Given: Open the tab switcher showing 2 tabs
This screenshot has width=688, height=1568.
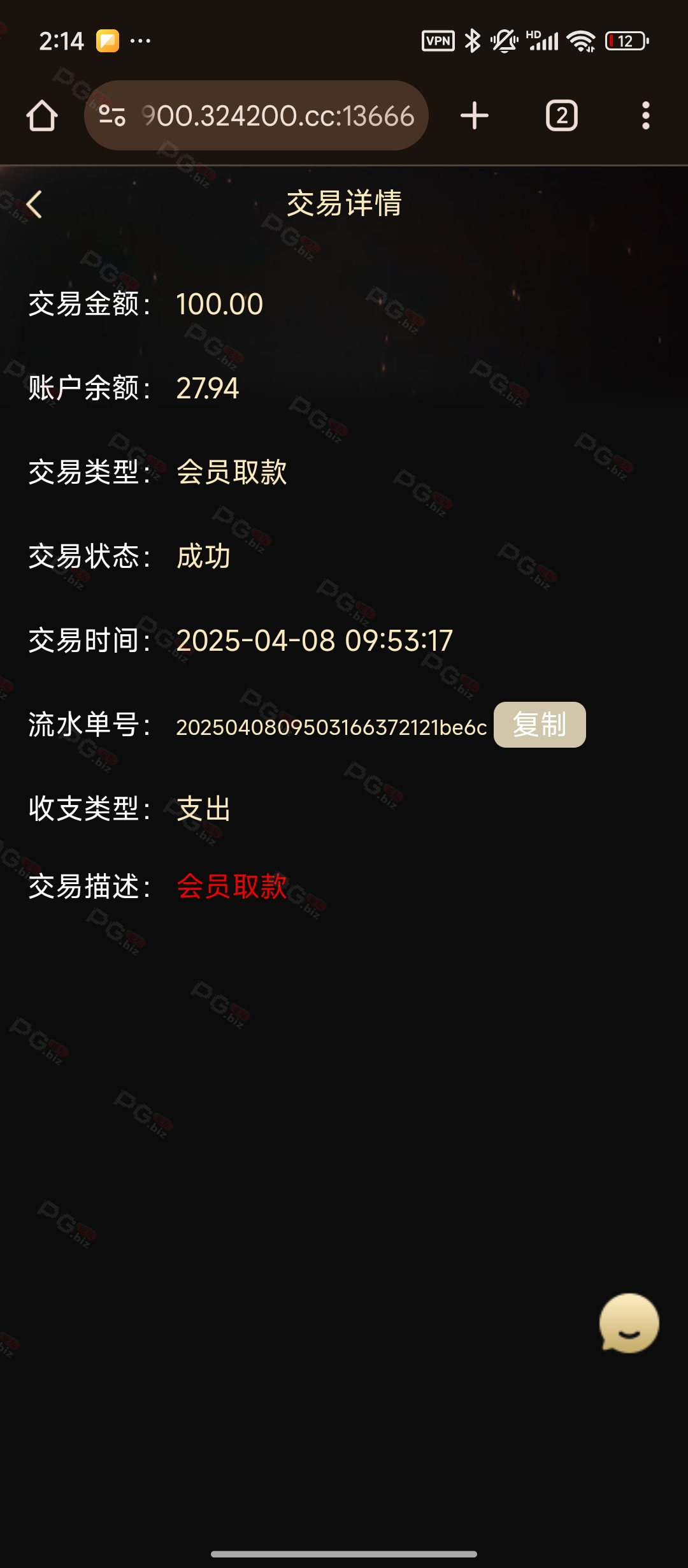Looking at the screenshot, I should [562, 116].
